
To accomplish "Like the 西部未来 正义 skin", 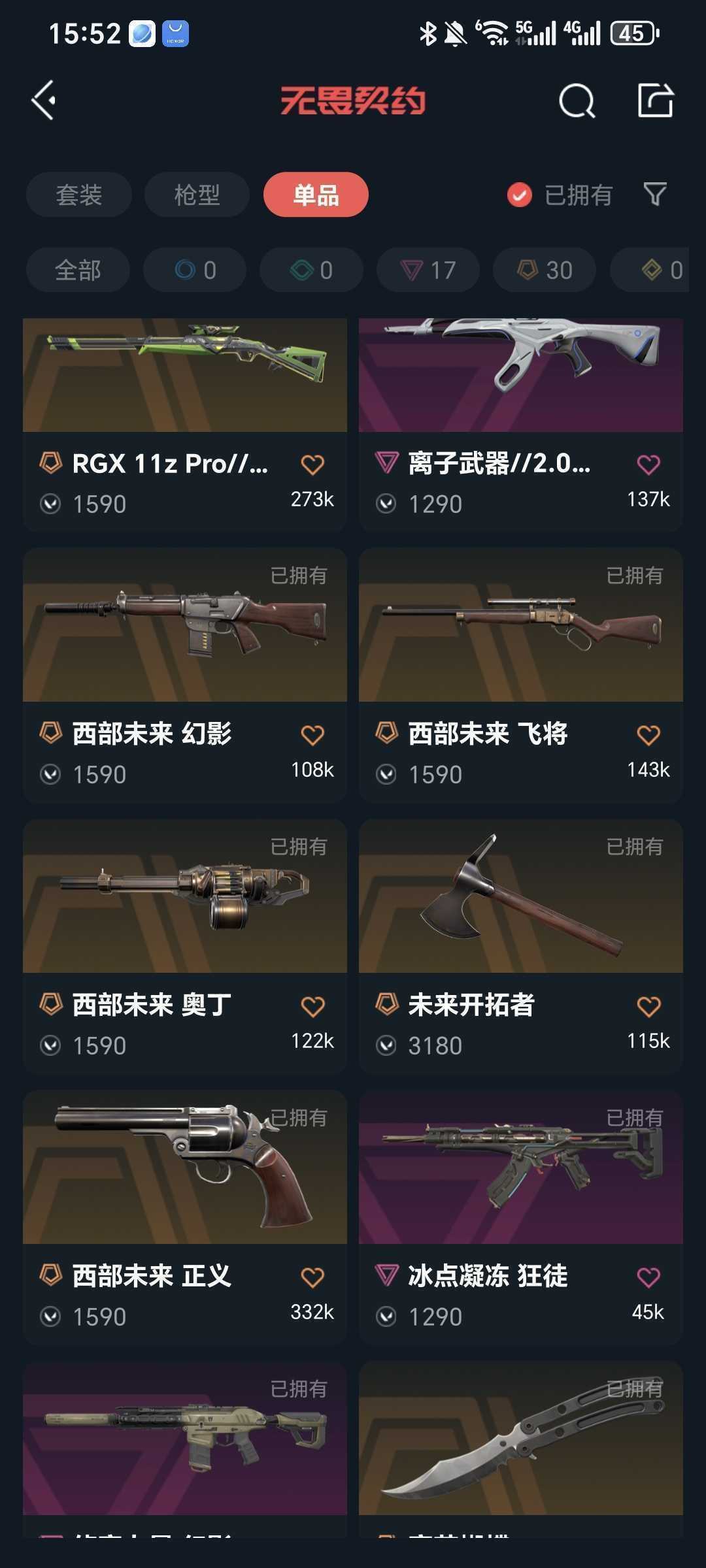I will click(312, 1277).
